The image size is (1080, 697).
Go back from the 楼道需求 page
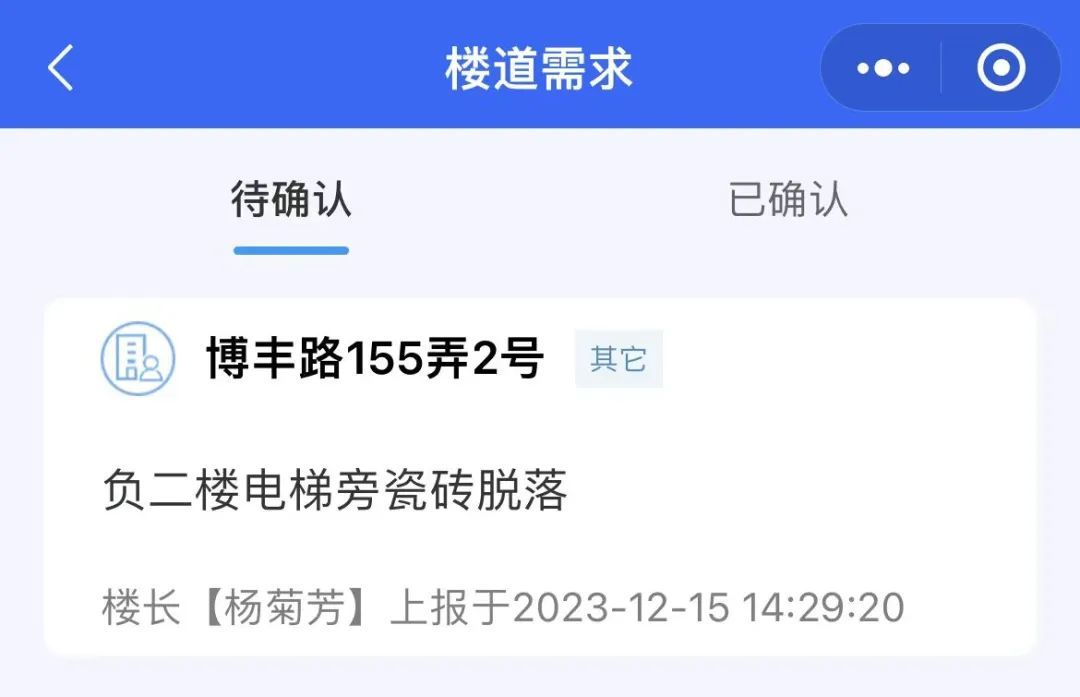(x=61, y=69)
